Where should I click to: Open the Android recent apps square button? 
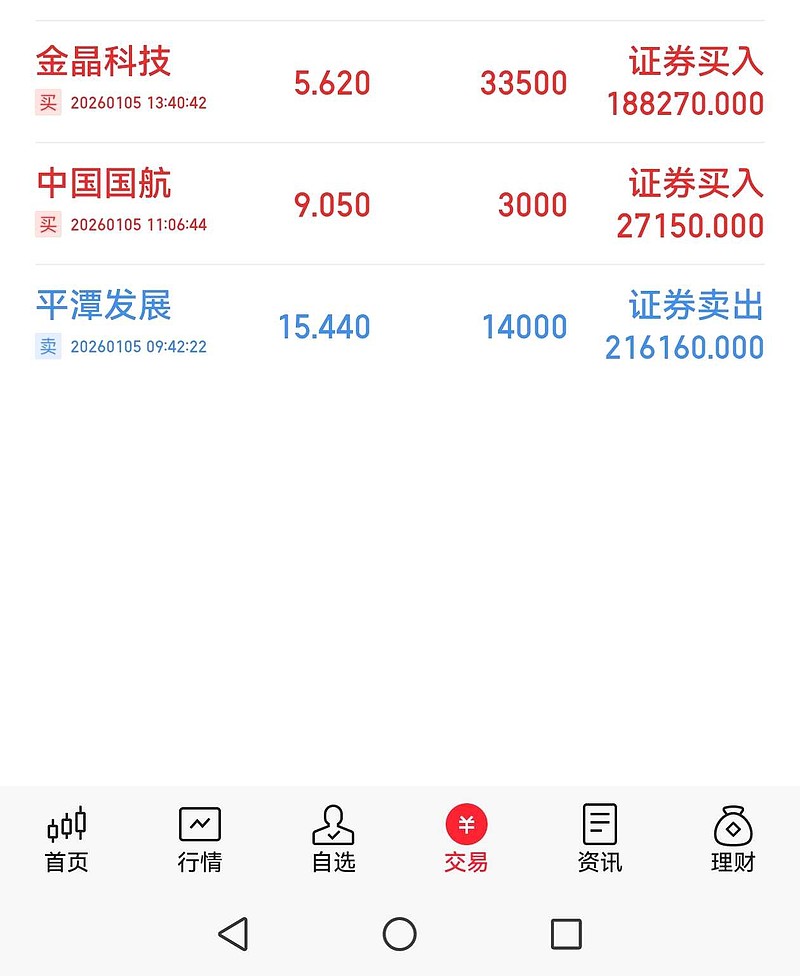pos(566,934)
